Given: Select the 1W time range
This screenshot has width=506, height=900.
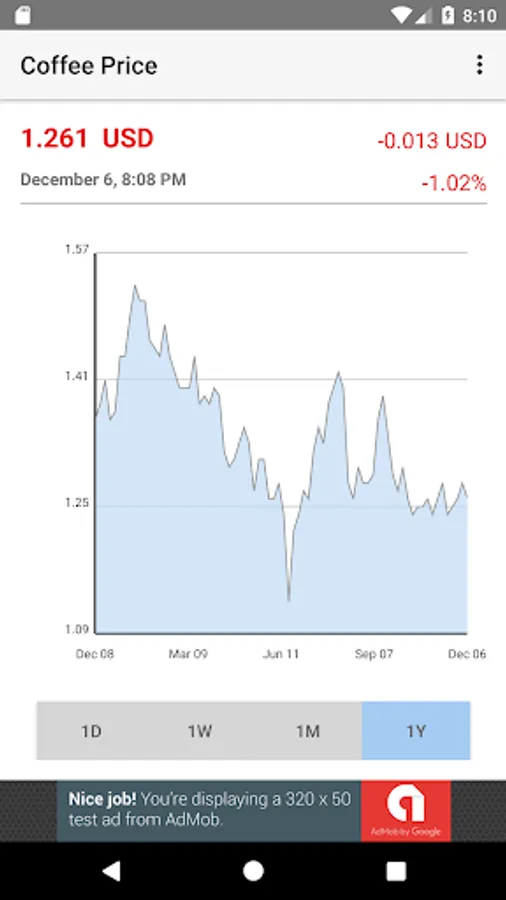Looking at the screenshot, I should point(199,731).
